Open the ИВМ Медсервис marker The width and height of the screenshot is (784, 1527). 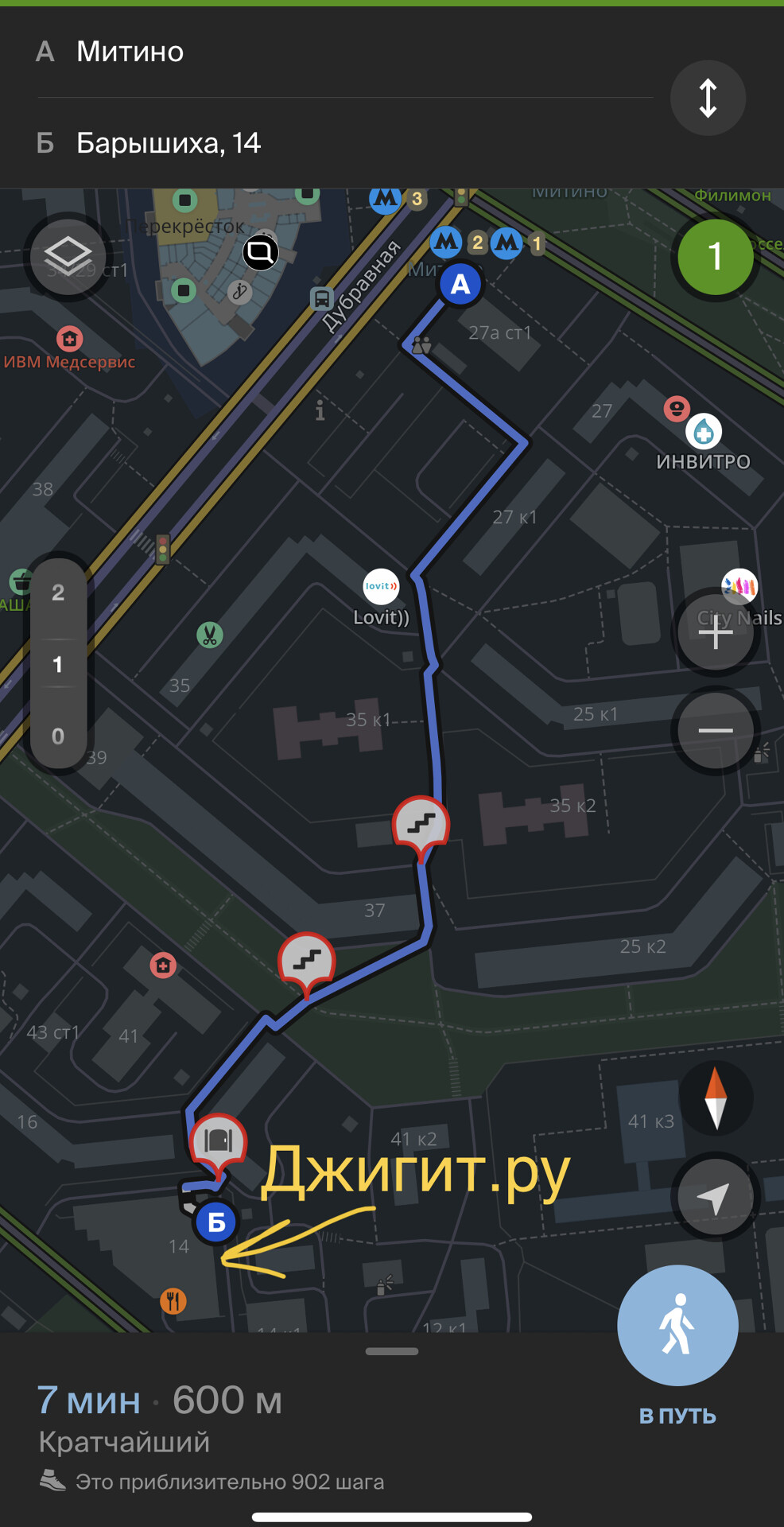click(x=70, y=340)
